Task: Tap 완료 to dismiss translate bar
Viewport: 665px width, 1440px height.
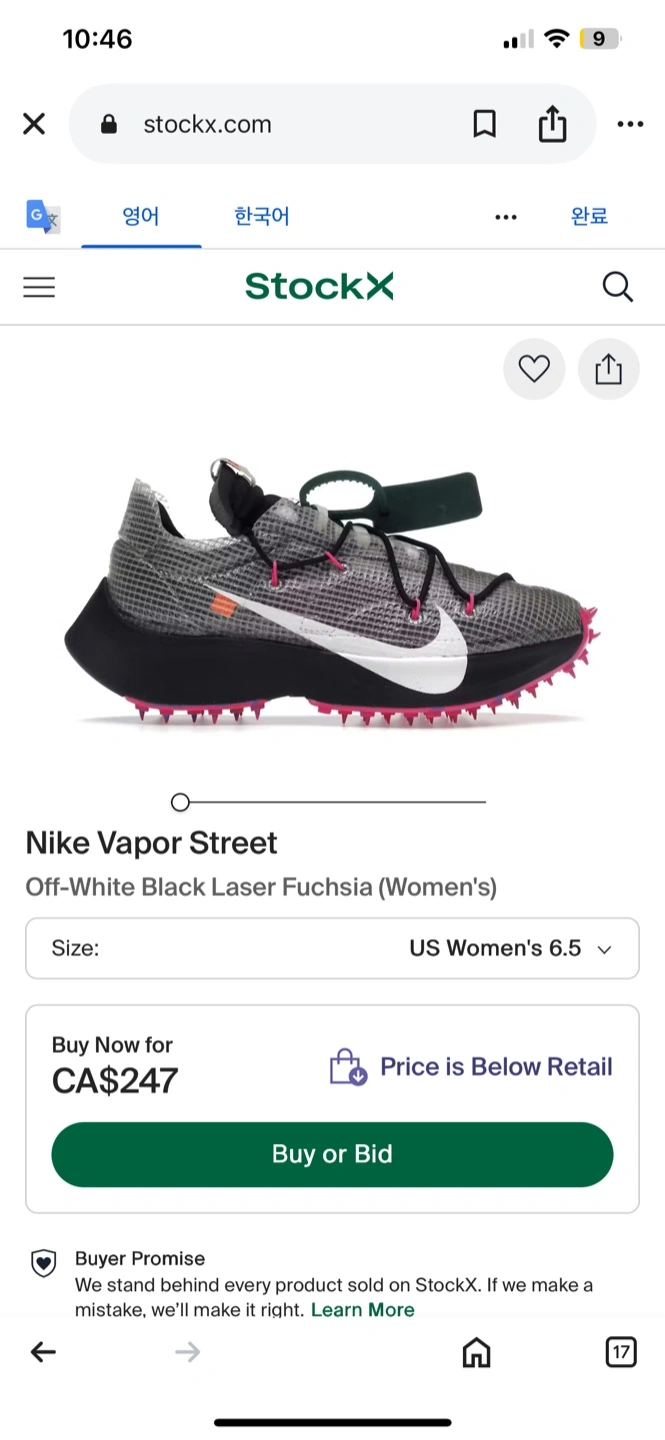Action: click(588, 216)
